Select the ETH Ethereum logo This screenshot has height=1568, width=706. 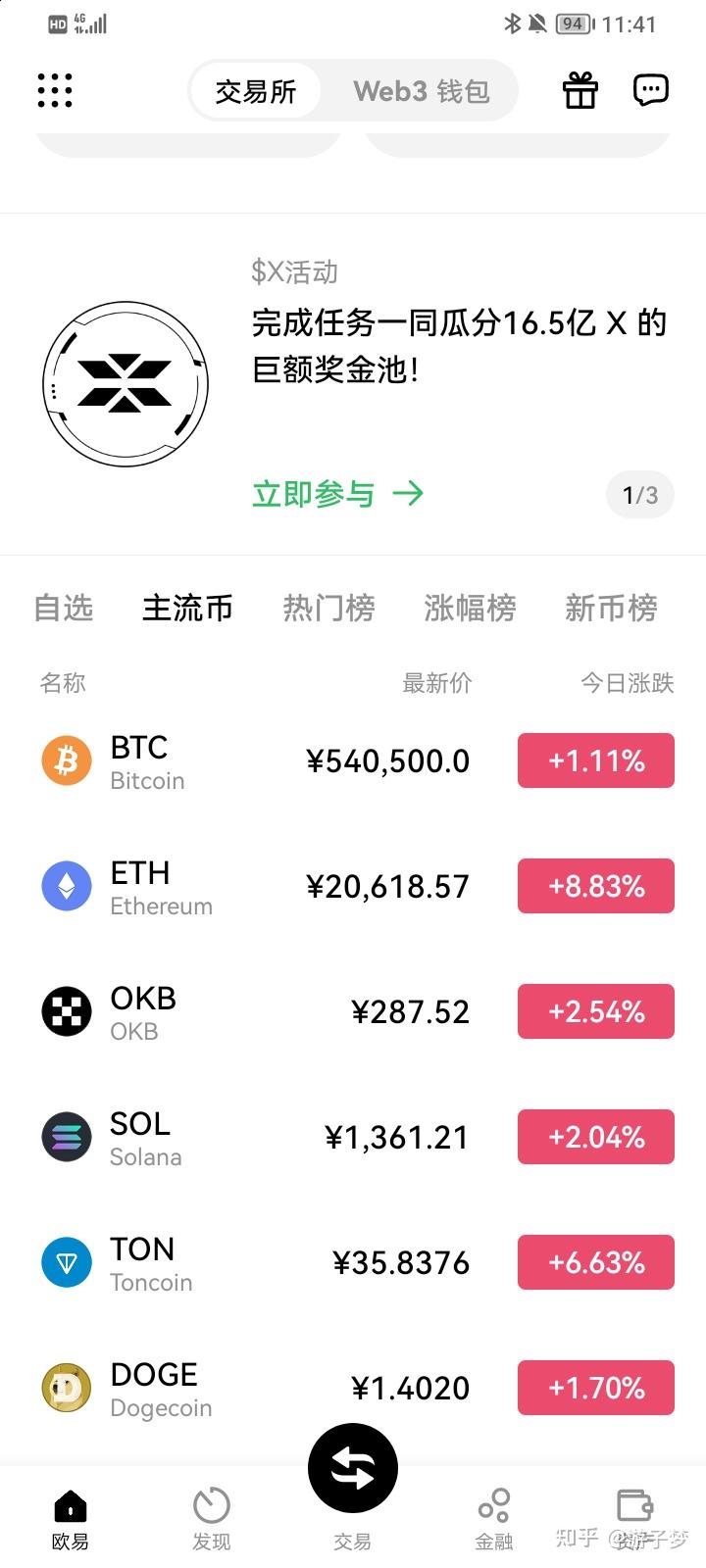point(66,886)
